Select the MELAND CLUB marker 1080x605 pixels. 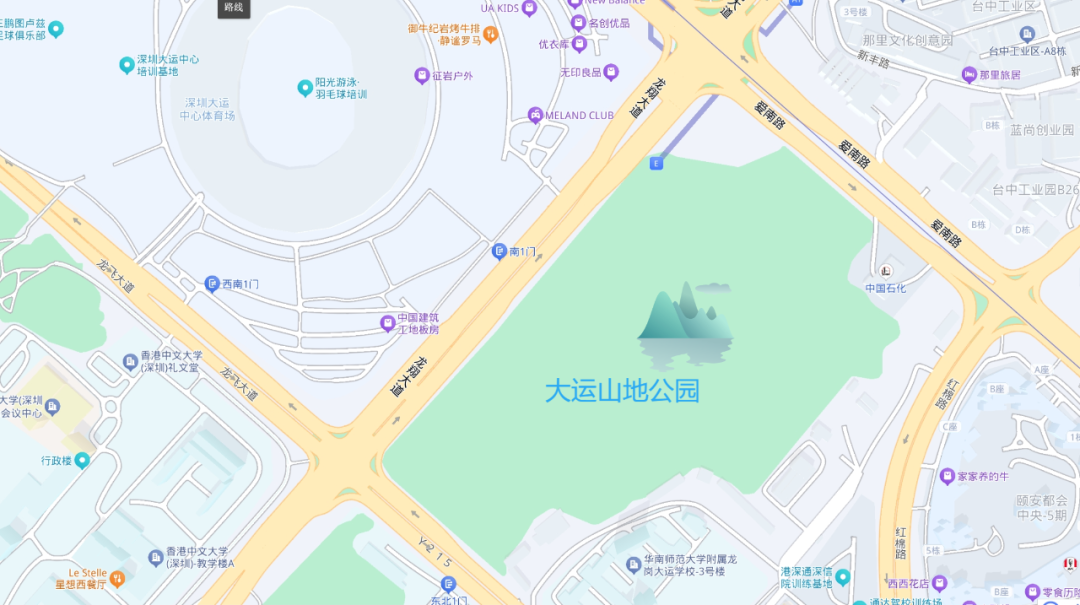coord(536,115)
